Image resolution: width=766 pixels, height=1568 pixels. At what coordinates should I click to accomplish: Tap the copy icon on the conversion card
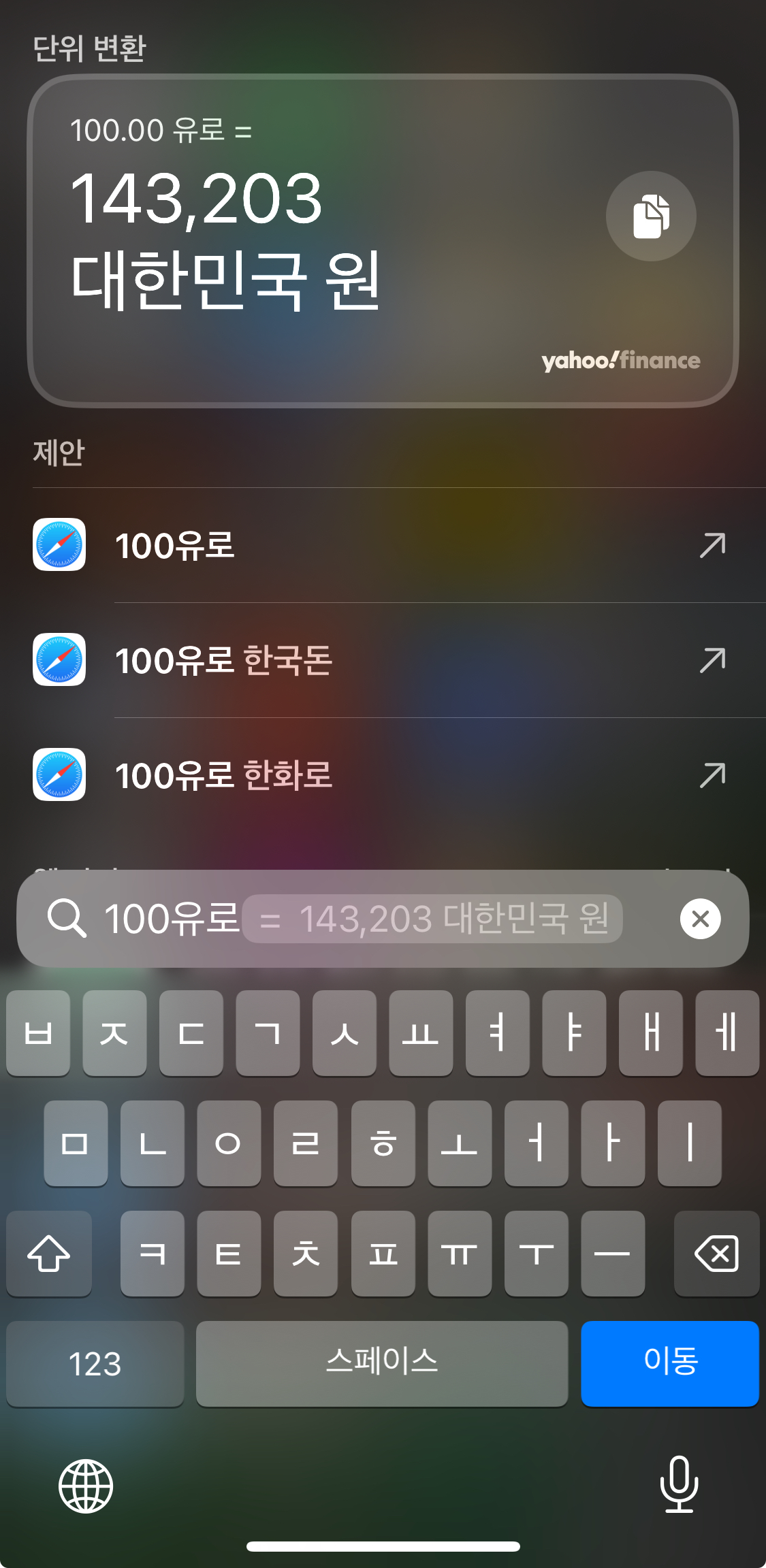[650, 216]
